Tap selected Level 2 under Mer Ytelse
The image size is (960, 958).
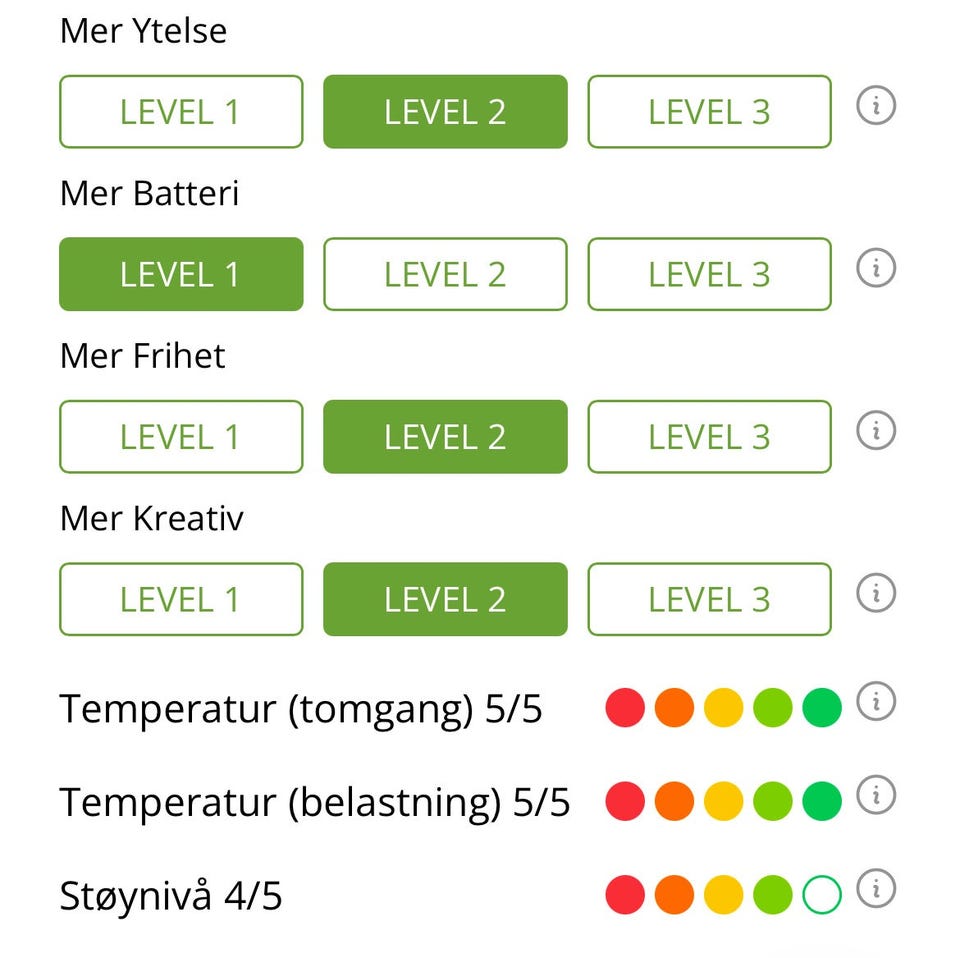(x=445, y=112)
